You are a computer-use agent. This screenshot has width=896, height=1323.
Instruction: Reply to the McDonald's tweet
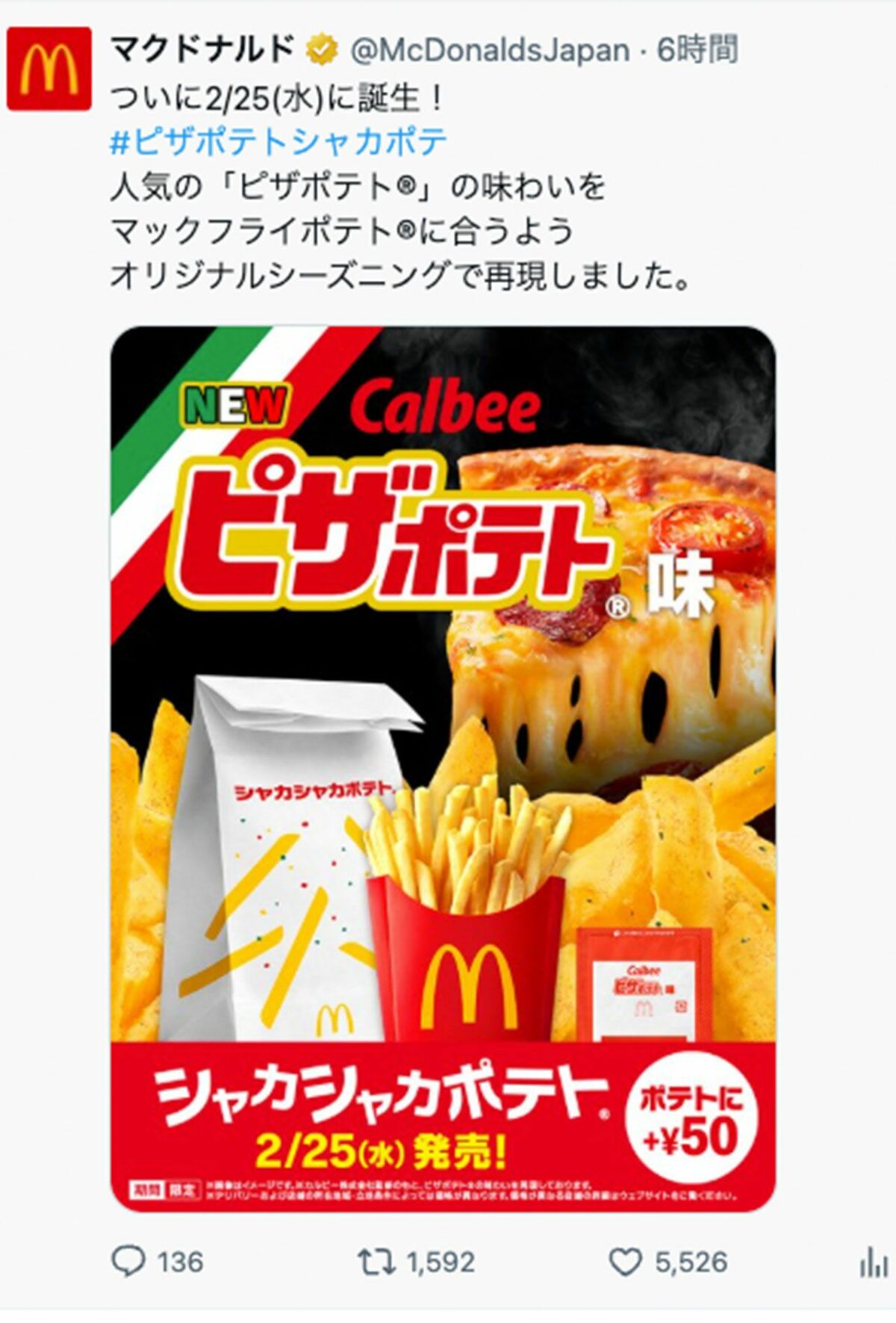click(128, 1262)
